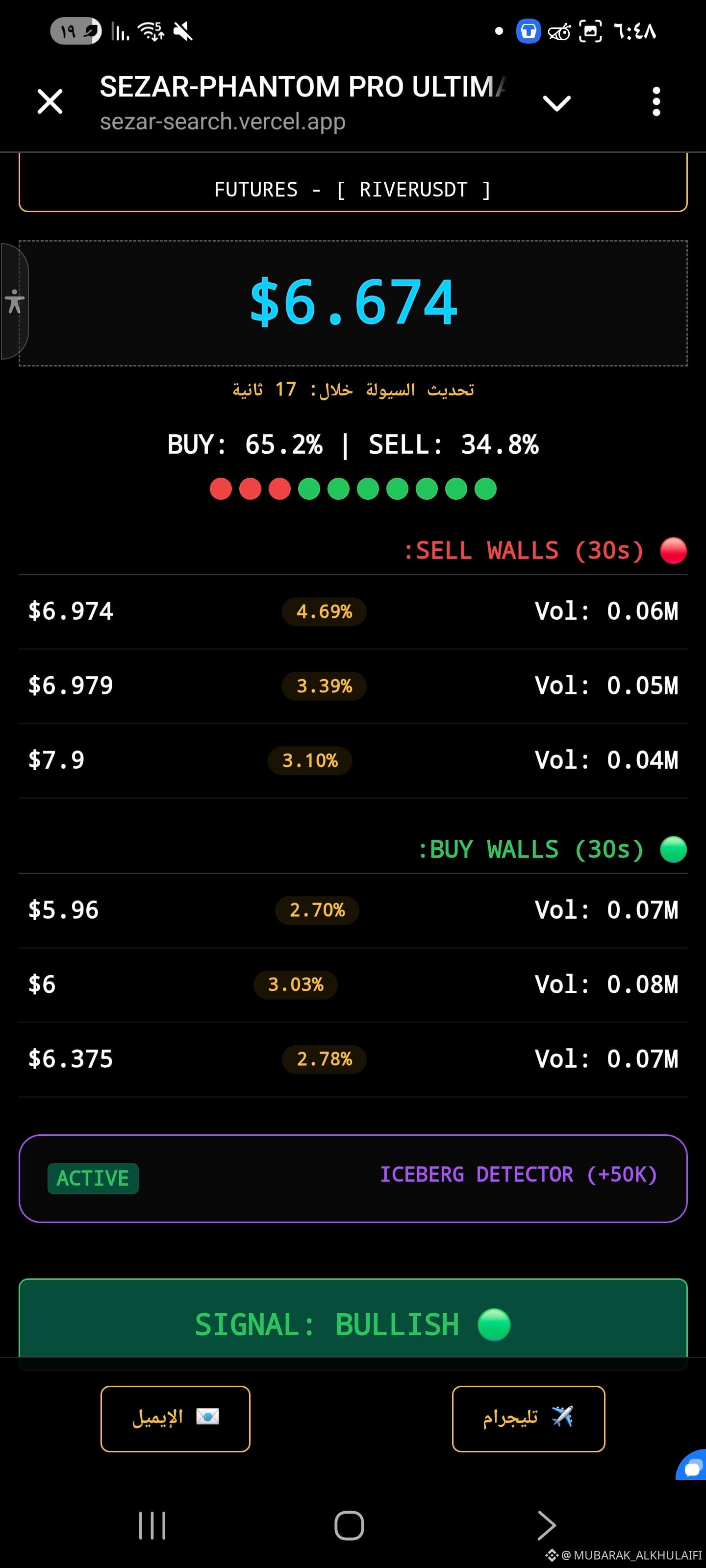Expand the page title dropdown chevron
Screen dimensions: 706x1568
(556, 103)
